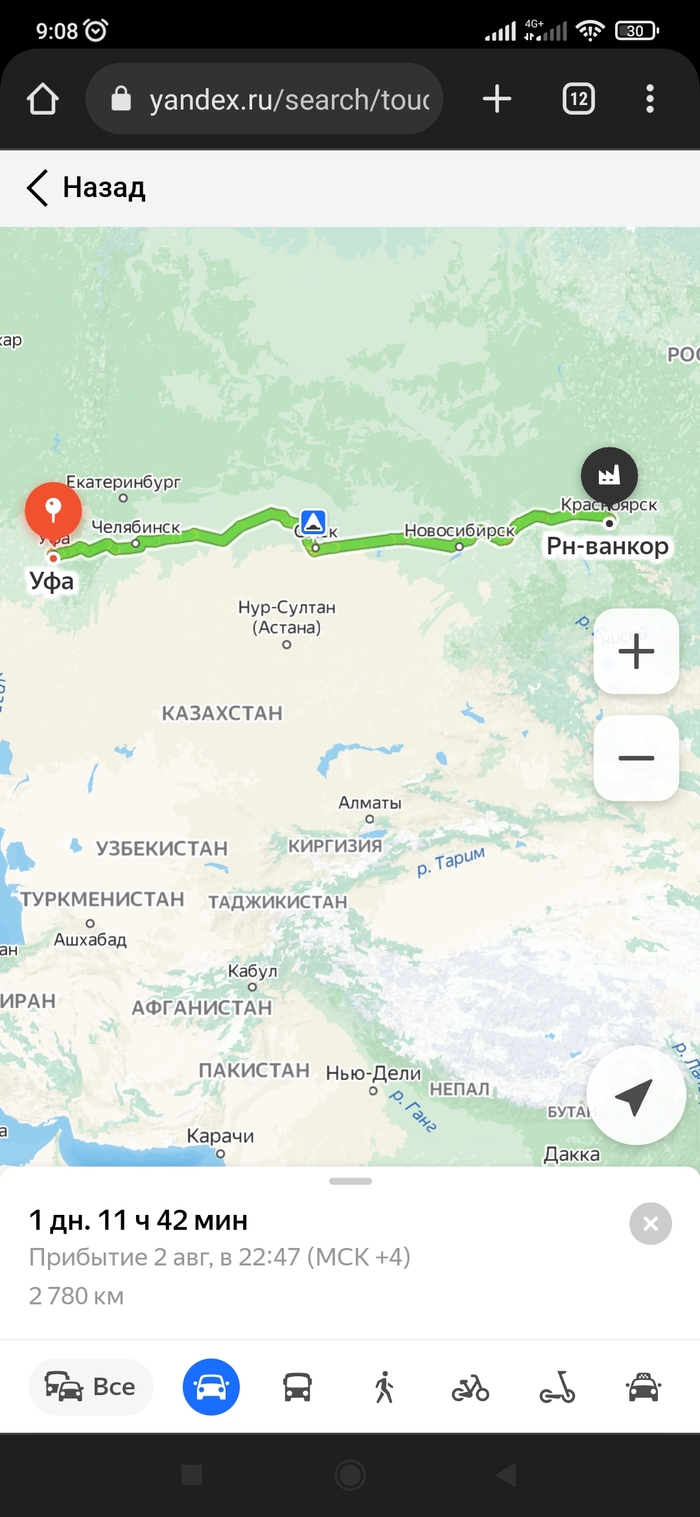Switch to public transport bus route

pos(297,1387)
